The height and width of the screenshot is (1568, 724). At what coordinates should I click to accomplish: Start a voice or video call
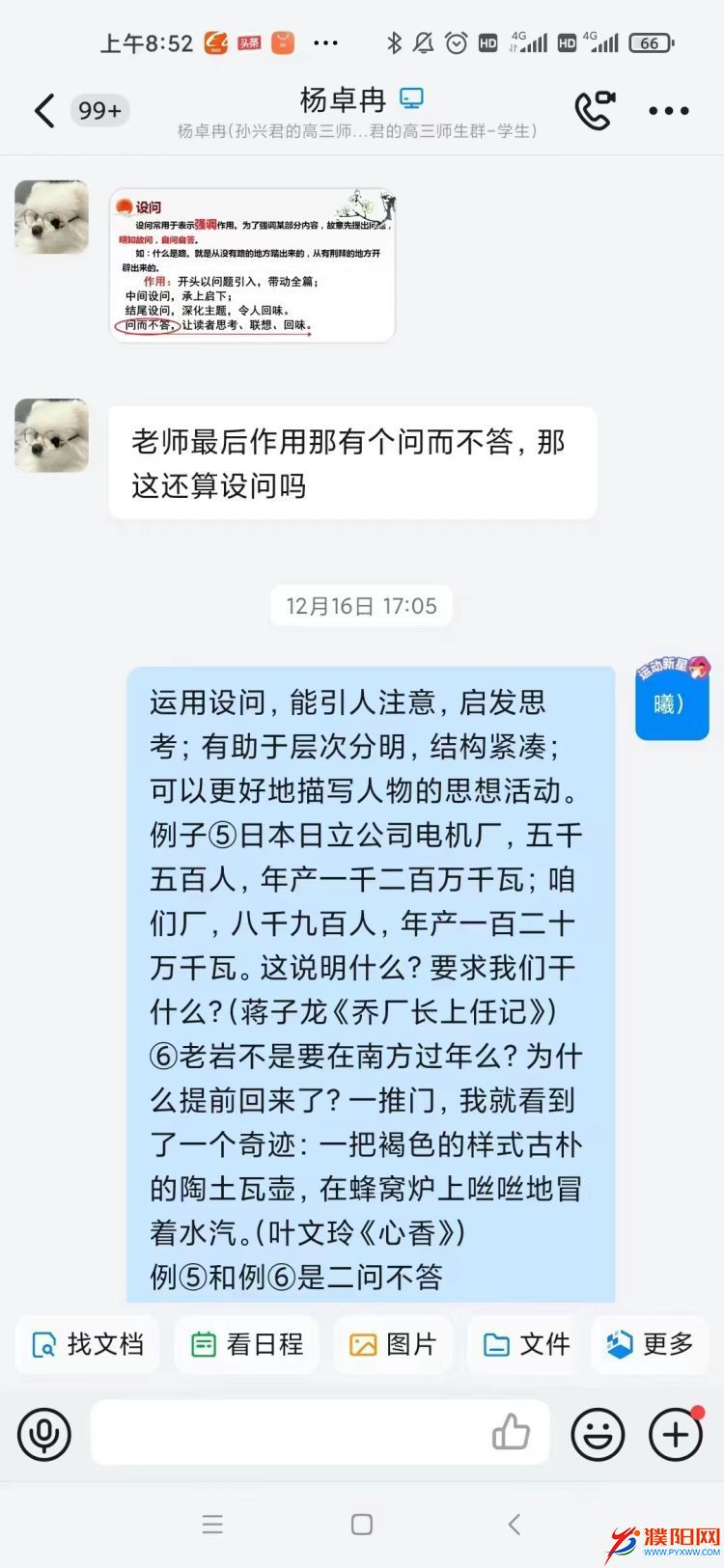[595, 111]
